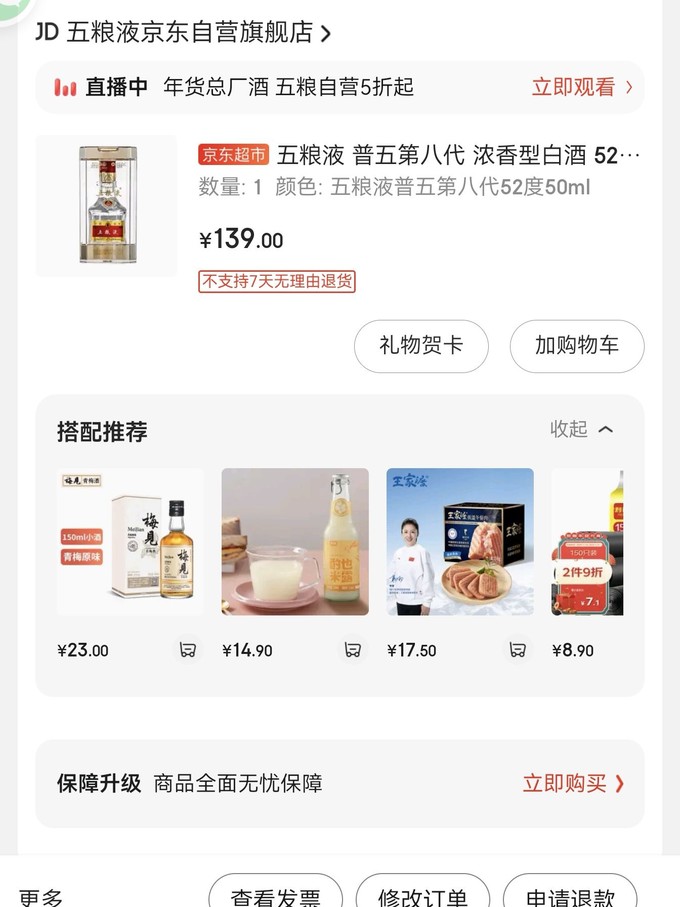Viewport: 680px width, 907px height.
Task: Add the ¥17.50 item to cart
Action: click(x=517, y=650)
